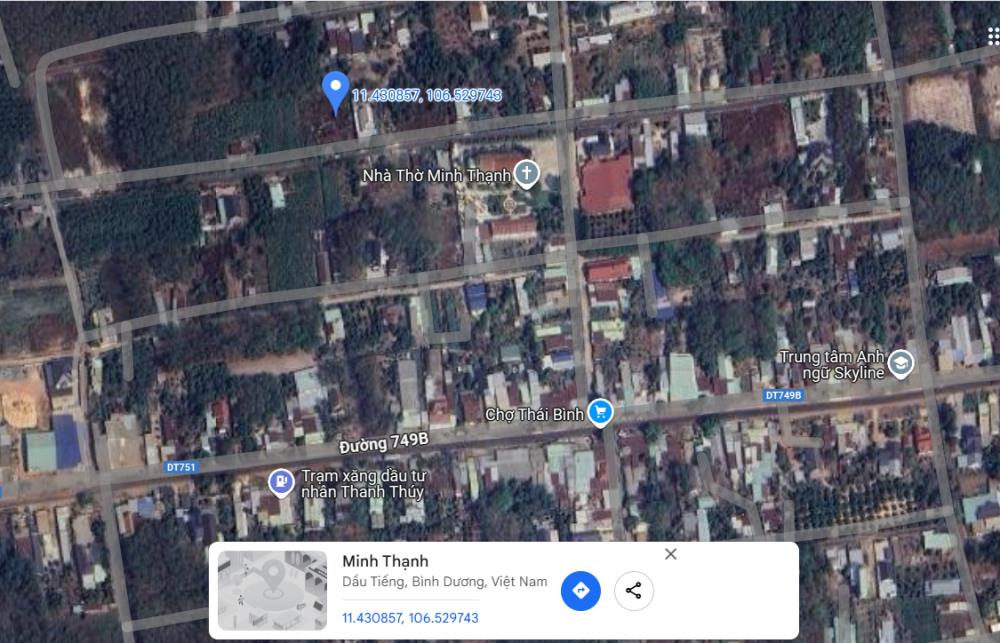Image resolution: width=1000 pixels, height=643 pixels.
Task: Select the Nhà Thờ Minh Thạnh church marker
Action: 526,175
